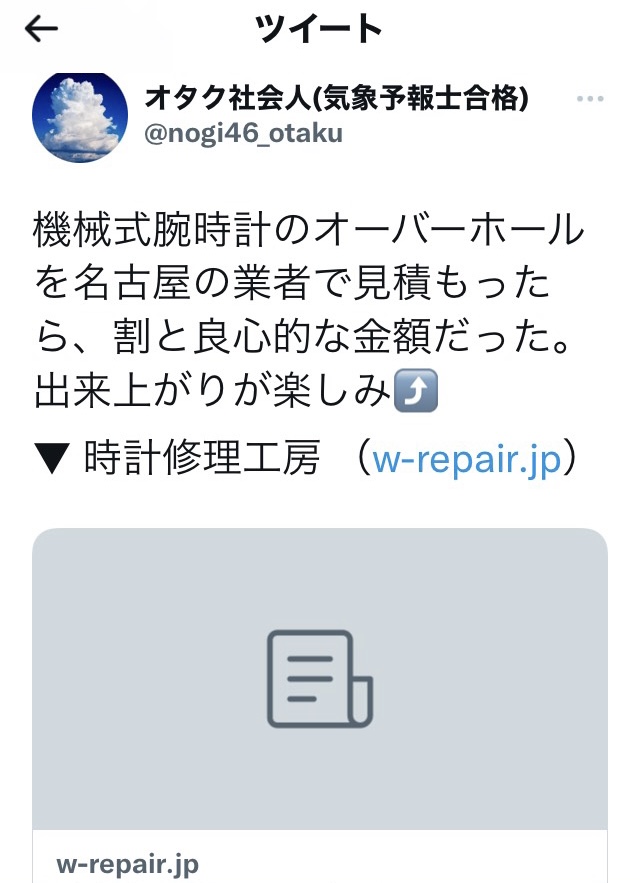Image resolution: width=640 pixels, height=883 pixels.
Task: Follow the w-repair.jp link in the tweet
Action: 466,461
